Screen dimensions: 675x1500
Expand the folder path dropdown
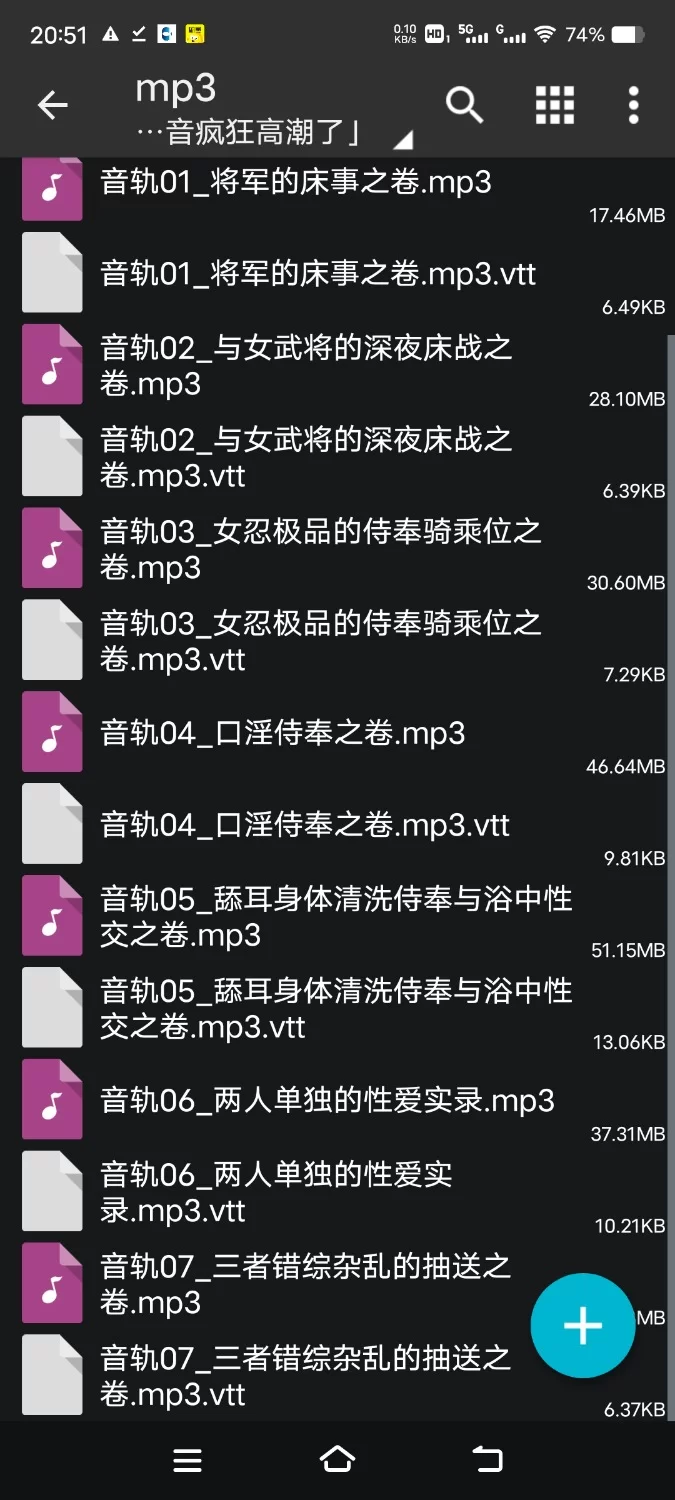(402, 139)
